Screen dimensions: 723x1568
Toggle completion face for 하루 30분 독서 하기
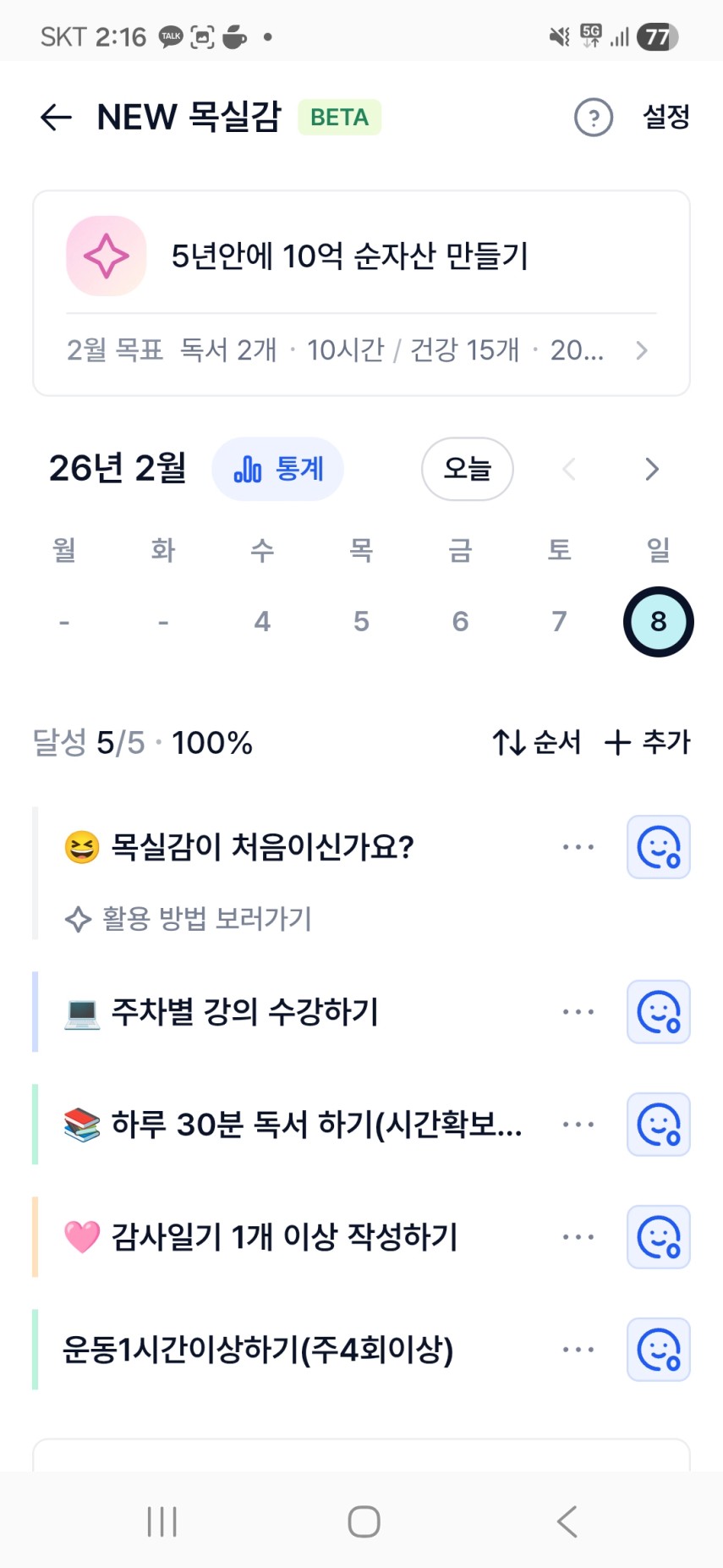point(659,1125)
